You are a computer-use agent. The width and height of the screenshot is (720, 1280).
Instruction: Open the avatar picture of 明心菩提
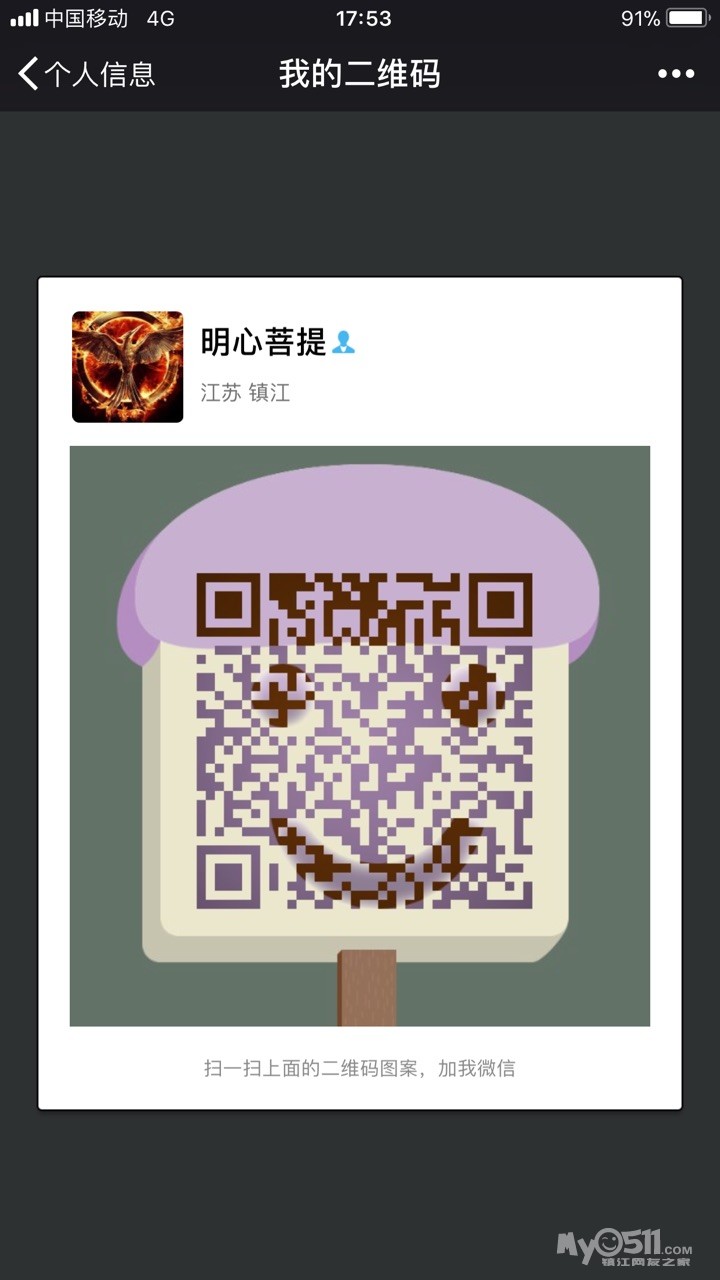point(126,367)
